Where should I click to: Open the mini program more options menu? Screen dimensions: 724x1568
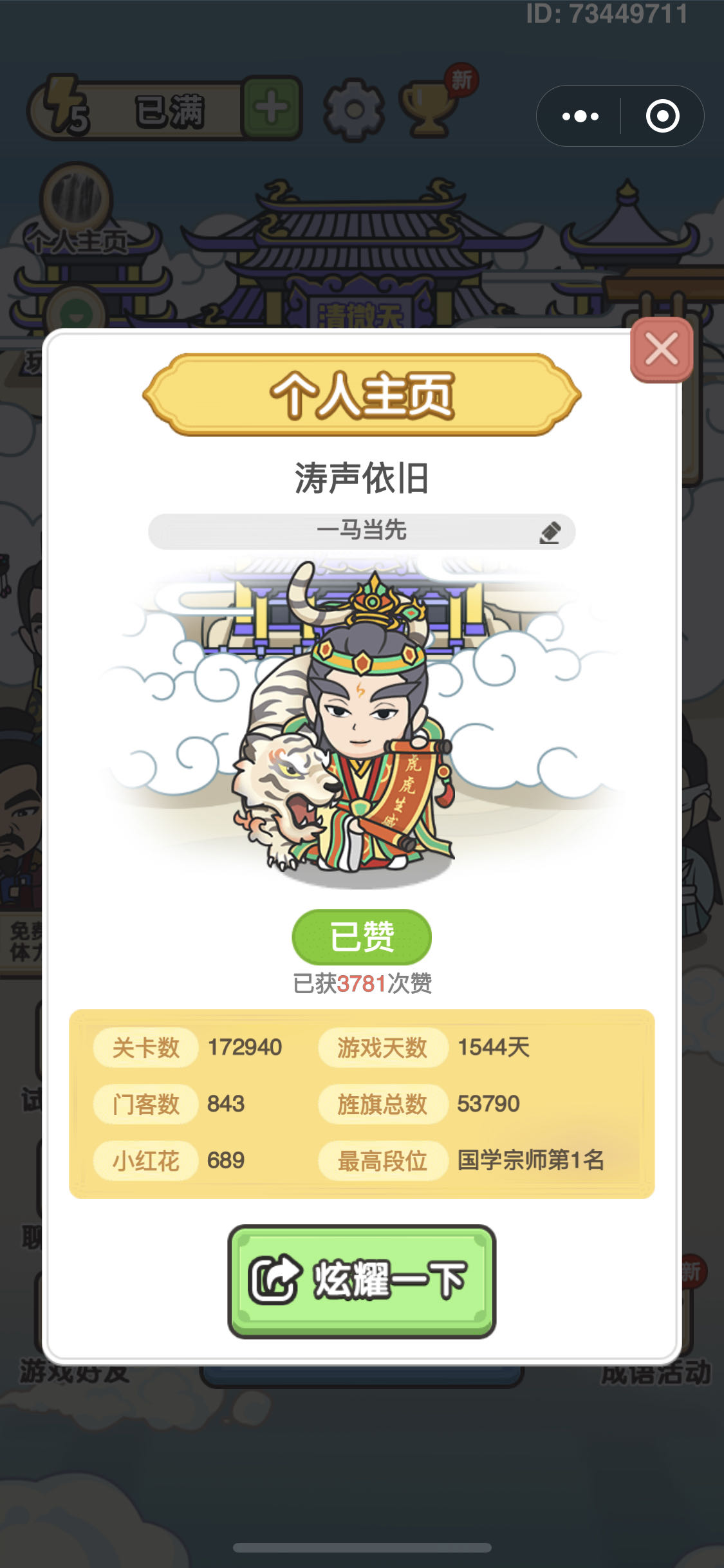click(x=580, y=117)
